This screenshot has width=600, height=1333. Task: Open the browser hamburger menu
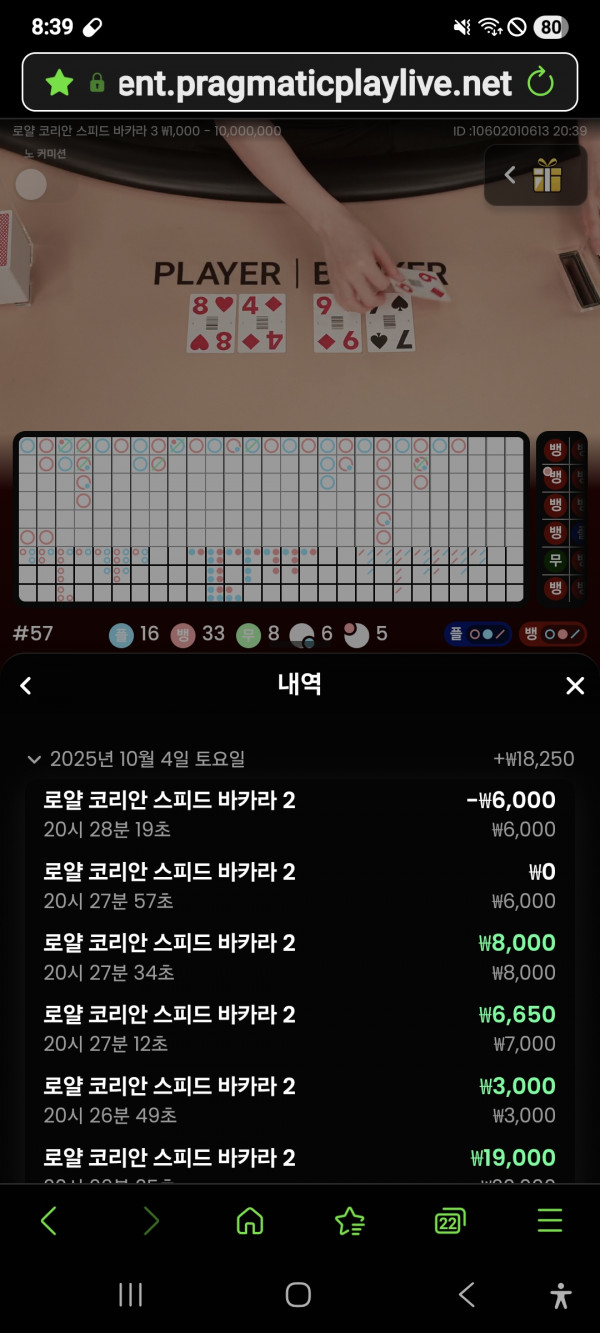(550, 1220)
